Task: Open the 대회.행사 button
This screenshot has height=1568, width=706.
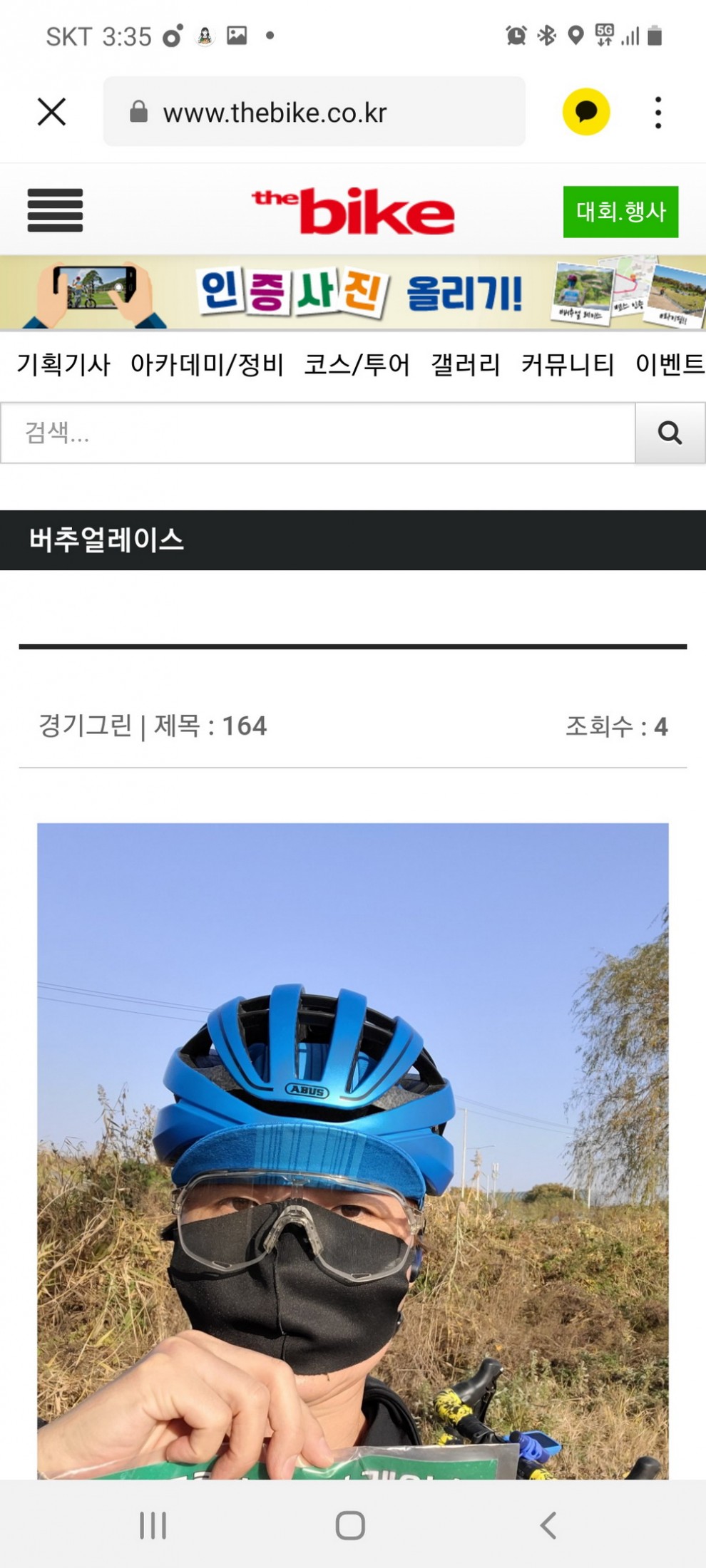Action: coord(620,212)
